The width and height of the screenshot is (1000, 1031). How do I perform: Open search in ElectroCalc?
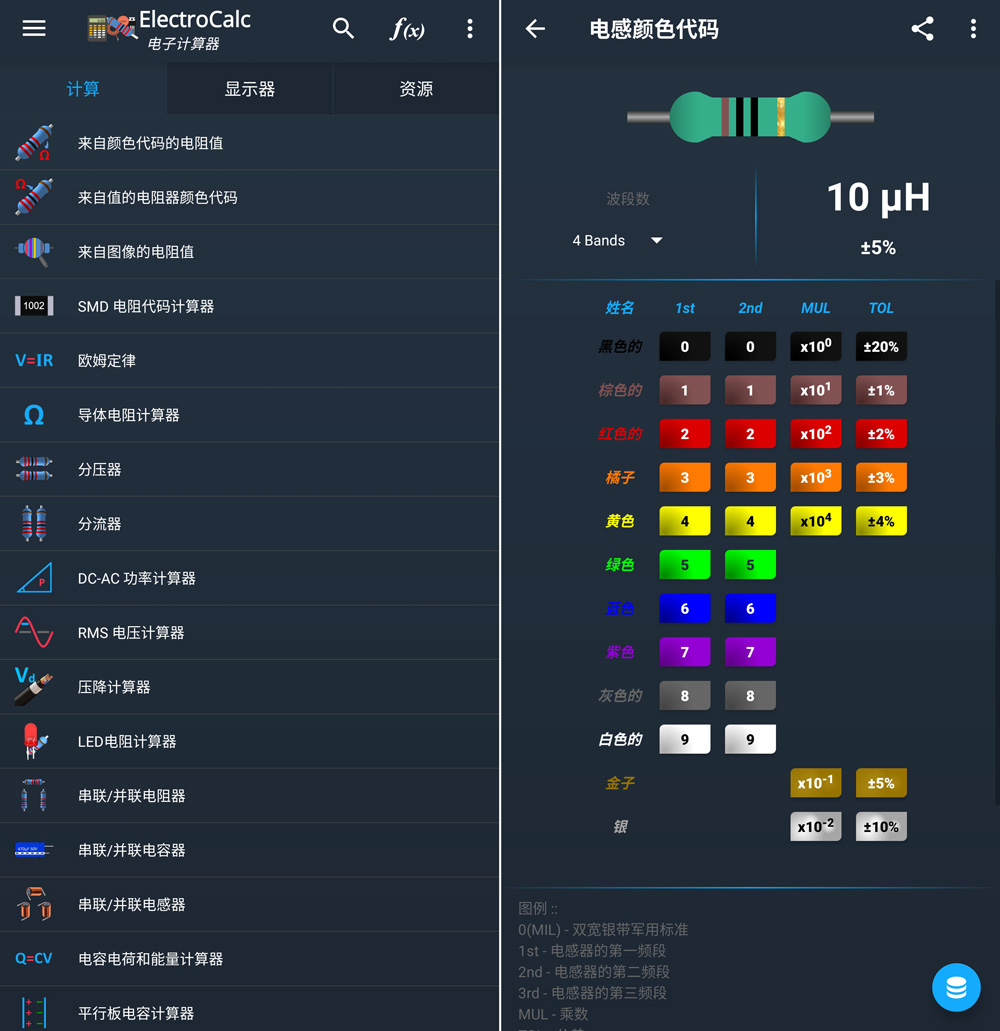343,29
